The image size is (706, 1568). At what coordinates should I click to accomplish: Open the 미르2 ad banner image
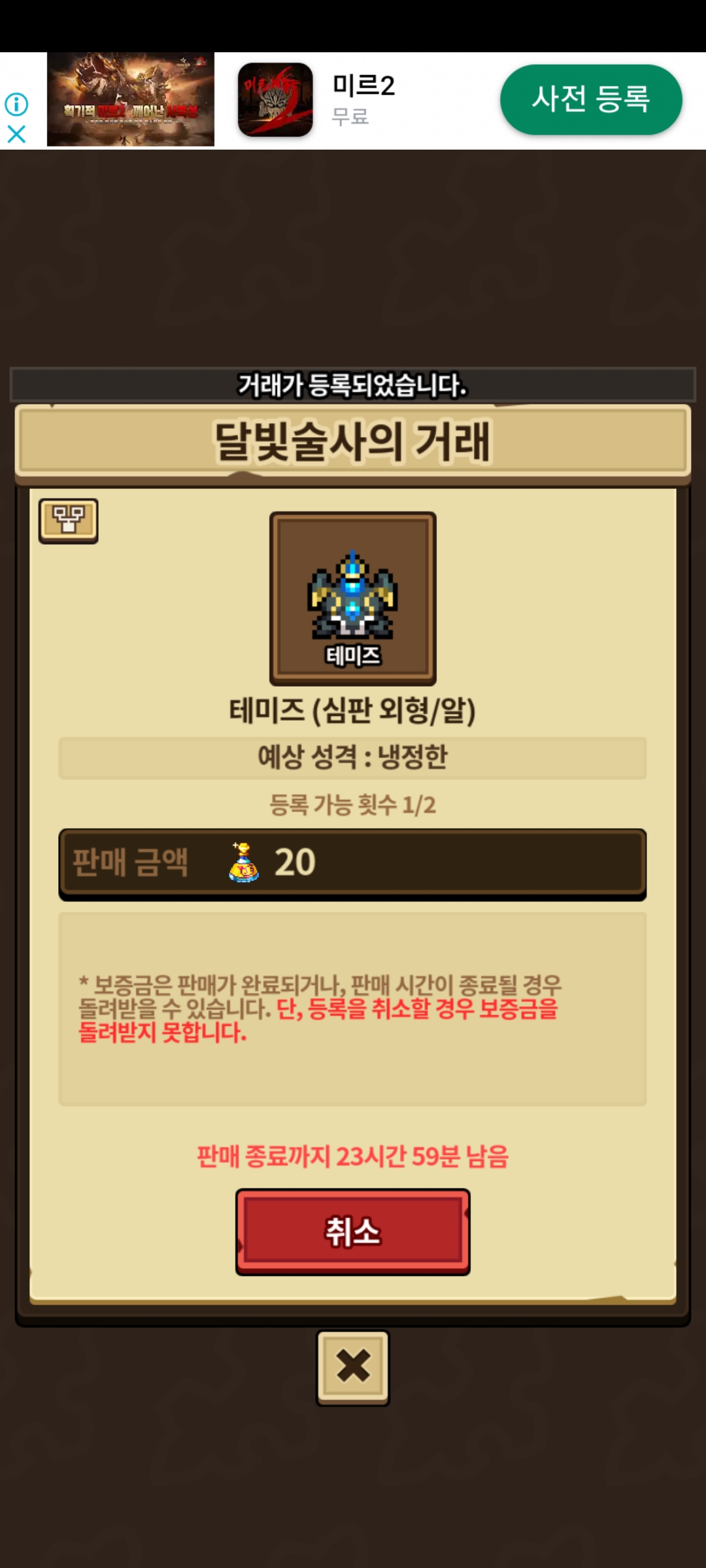pos(131,99)
